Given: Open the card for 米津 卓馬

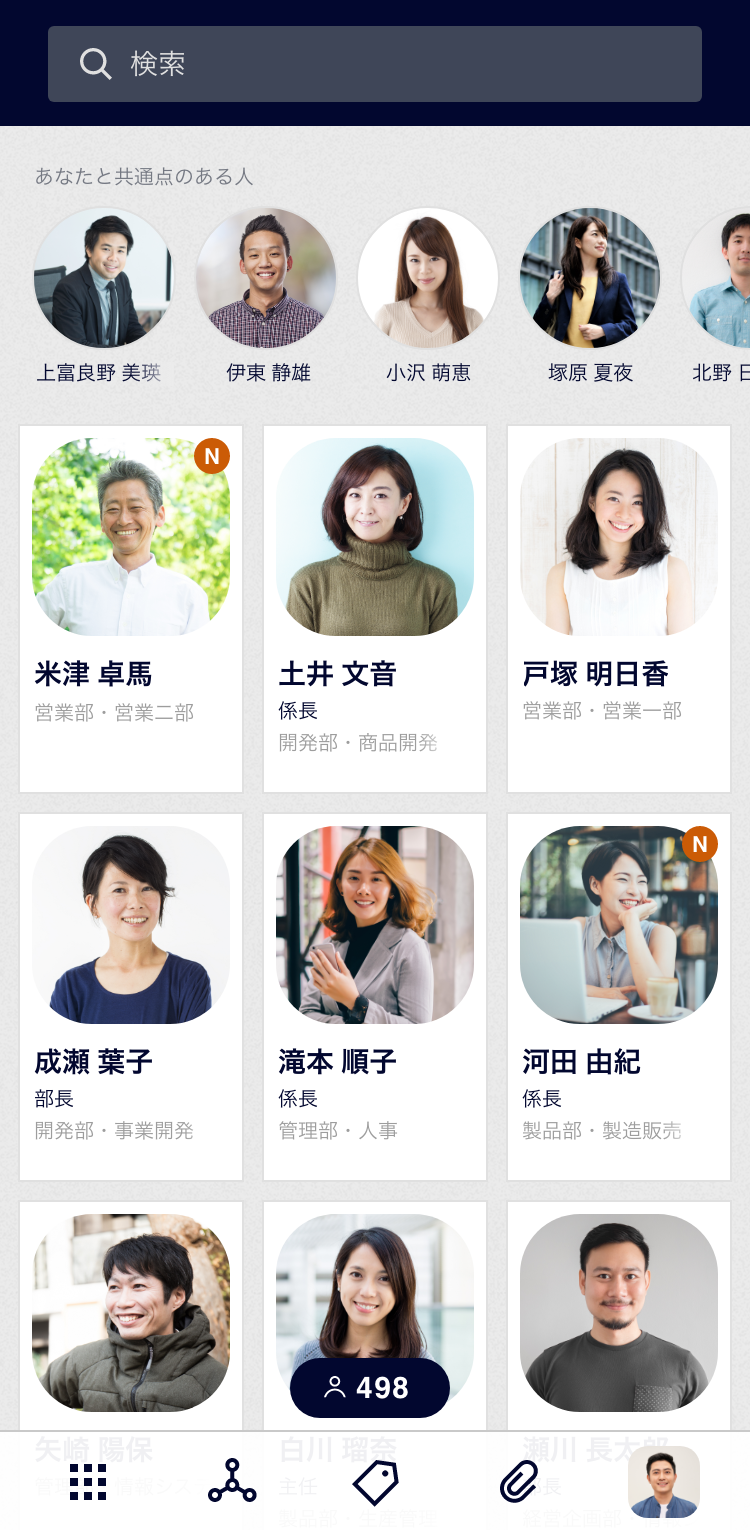Looking at the screenshot, I should click(x=131, y=609).
